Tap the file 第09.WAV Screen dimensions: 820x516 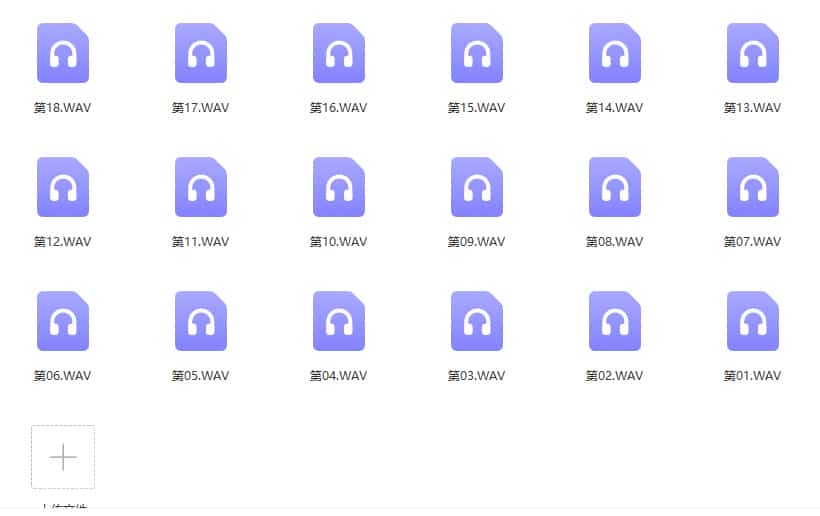click(x=477, y=187)
